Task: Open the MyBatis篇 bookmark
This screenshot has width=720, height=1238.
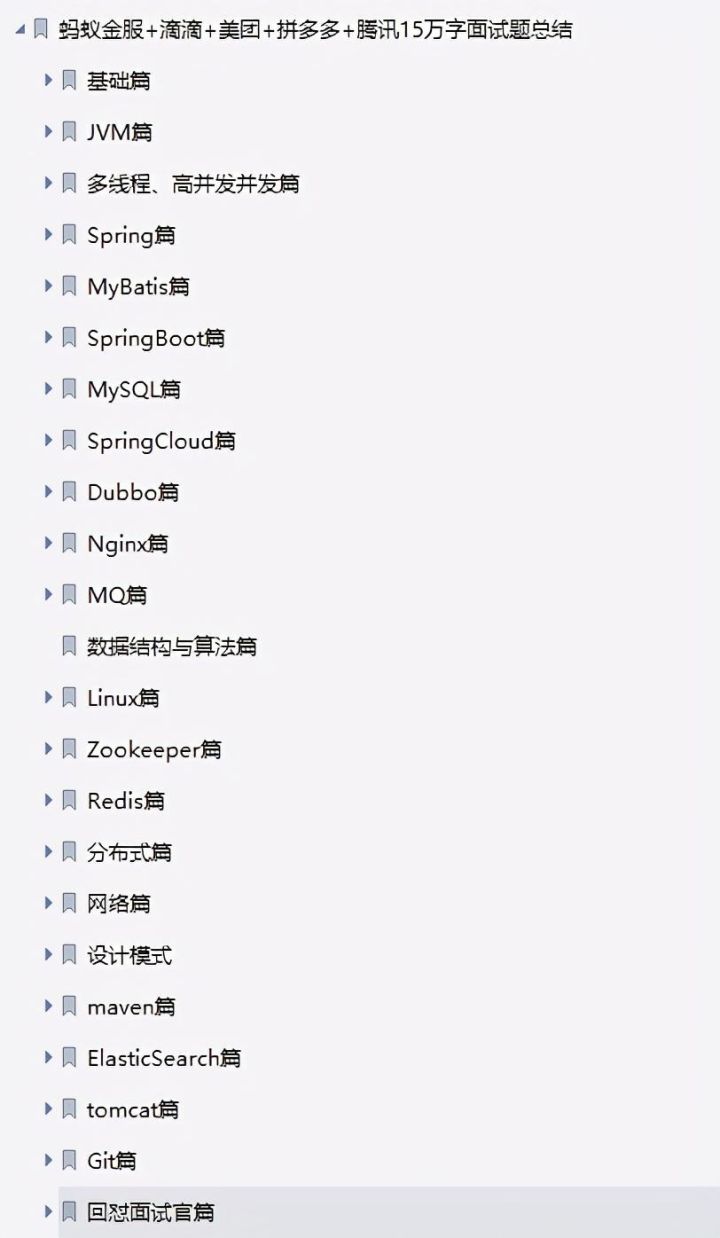Action: (x=138, y=287)
